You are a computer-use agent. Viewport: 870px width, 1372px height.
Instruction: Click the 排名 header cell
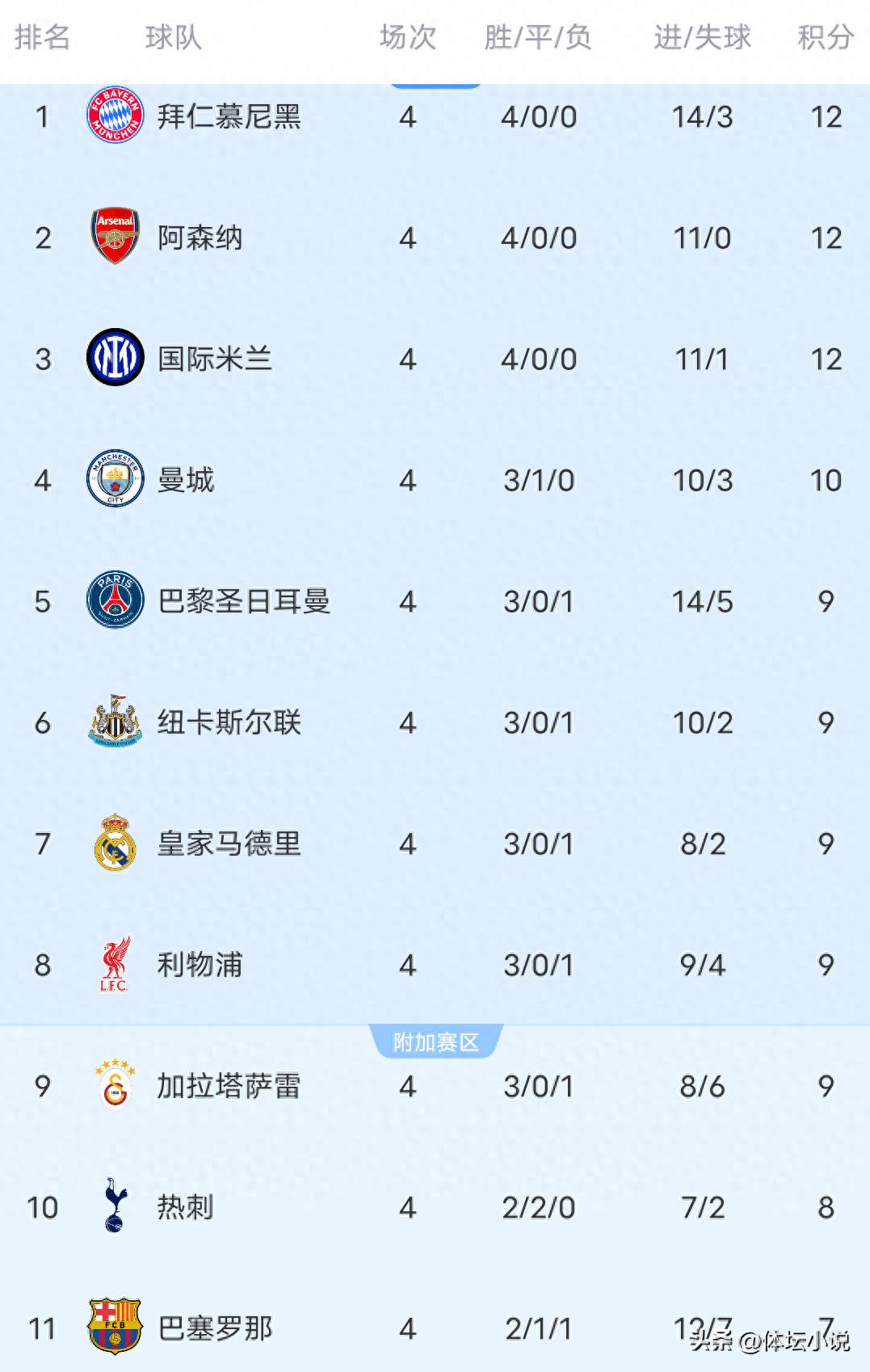(x=43, y=39)
